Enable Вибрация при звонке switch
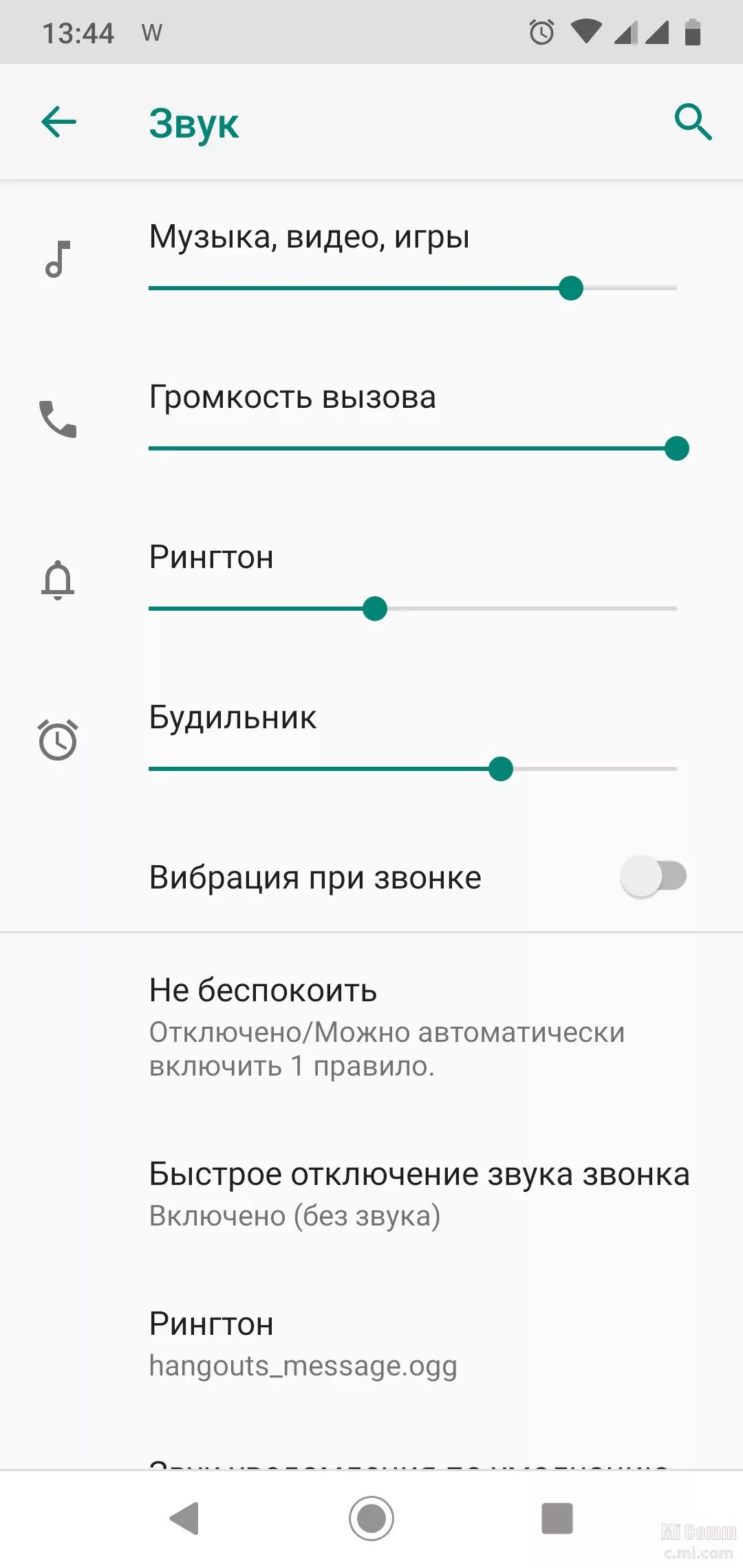 (654, 877)
